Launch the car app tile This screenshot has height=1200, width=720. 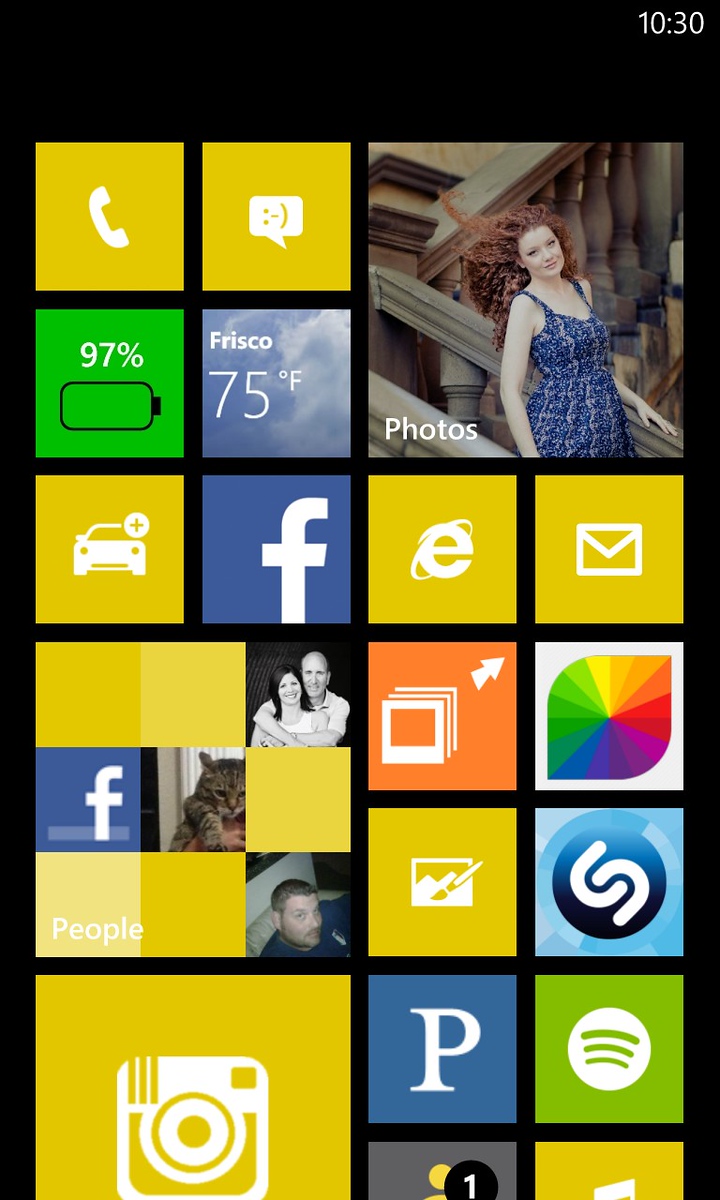click(109, 549)
